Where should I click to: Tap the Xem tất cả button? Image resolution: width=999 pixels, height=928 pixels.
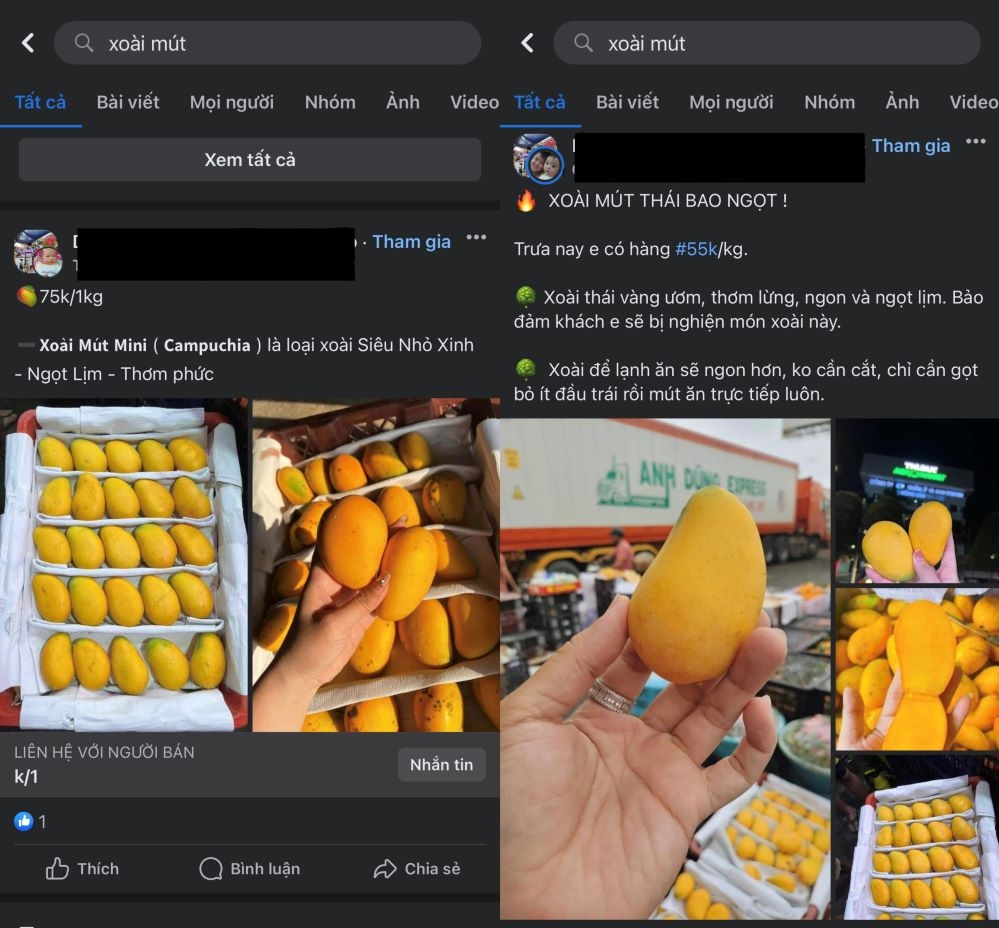tap(250, 160)
